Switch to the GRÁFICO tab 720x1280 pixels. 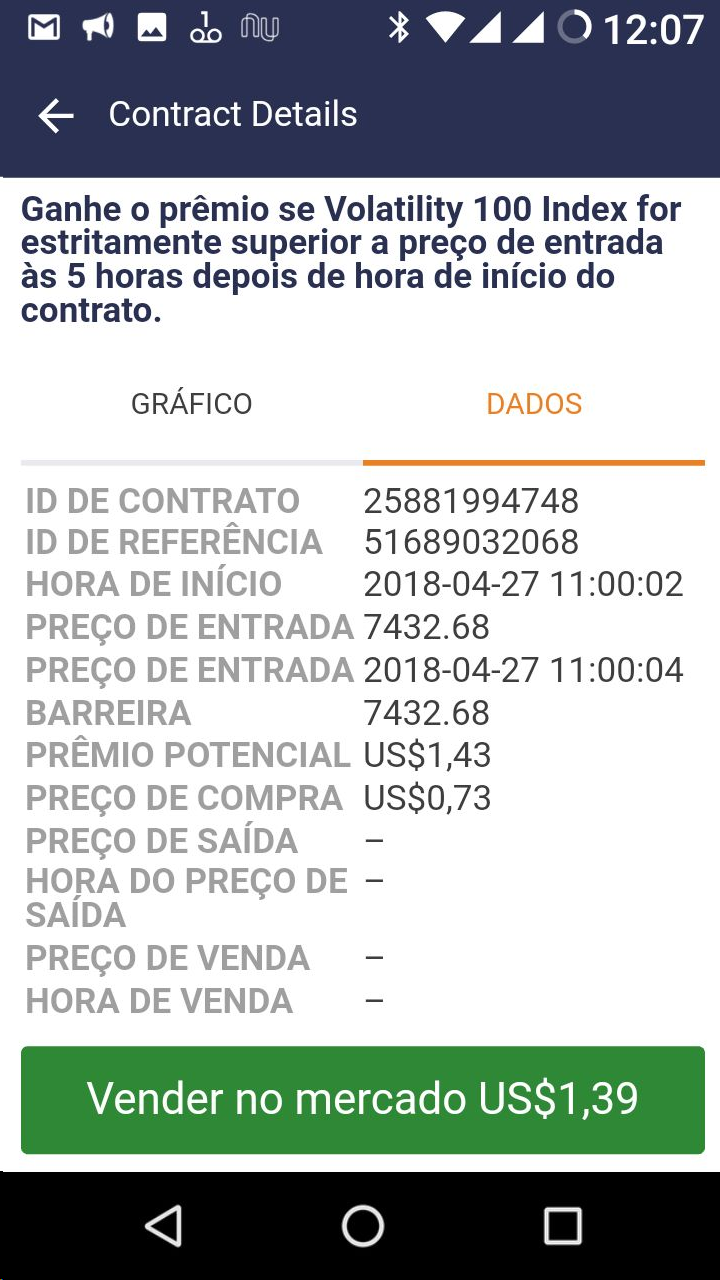(191, 404)
